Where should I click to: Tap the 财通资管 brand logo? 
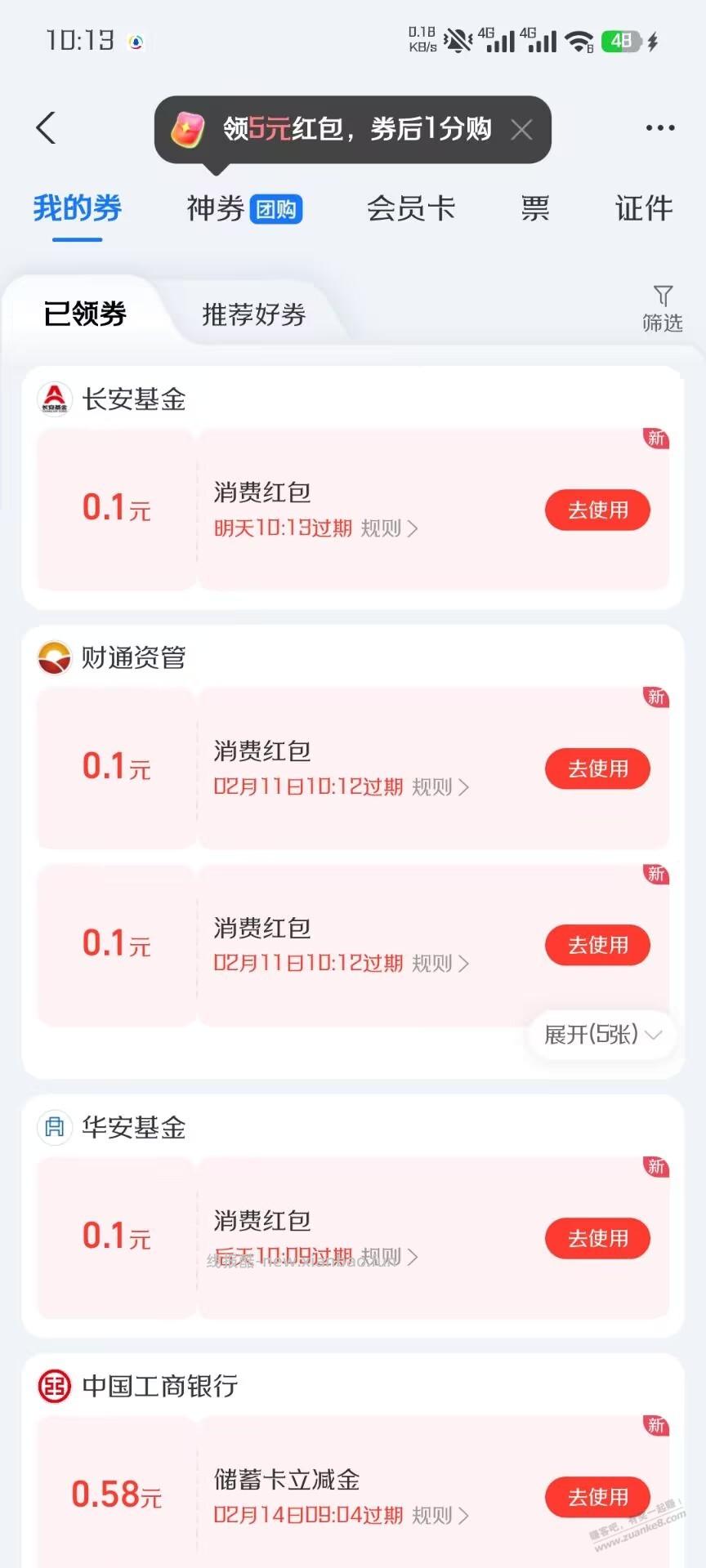coord(53,657)
